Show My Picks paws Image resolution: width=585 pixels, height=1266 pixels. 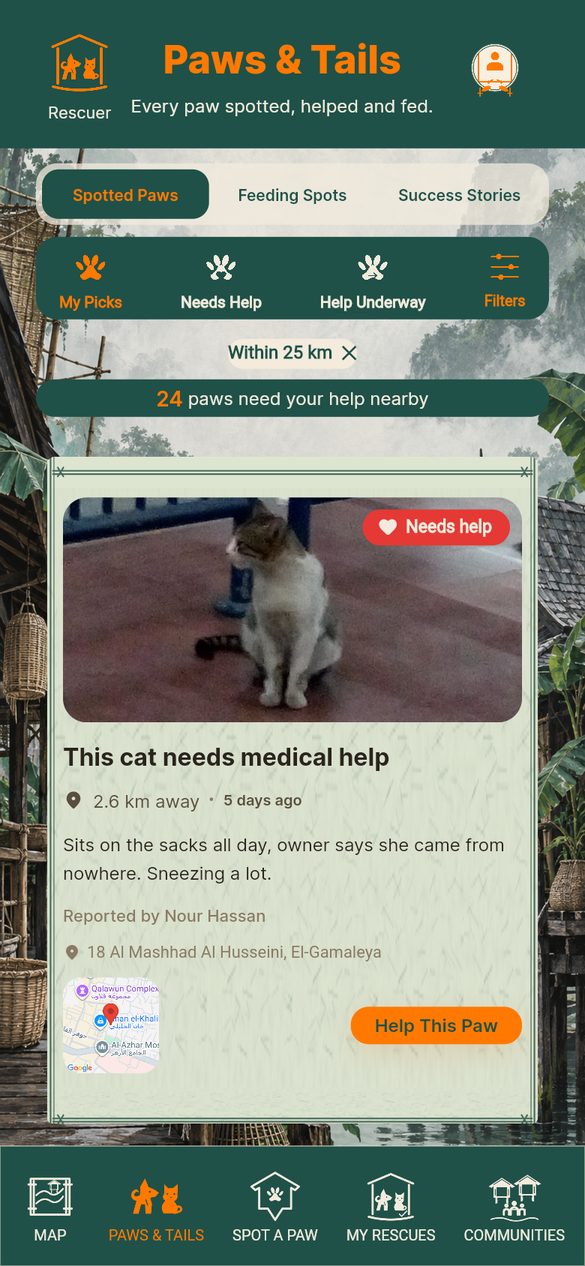pyautogui.click(x=90, y=281)
